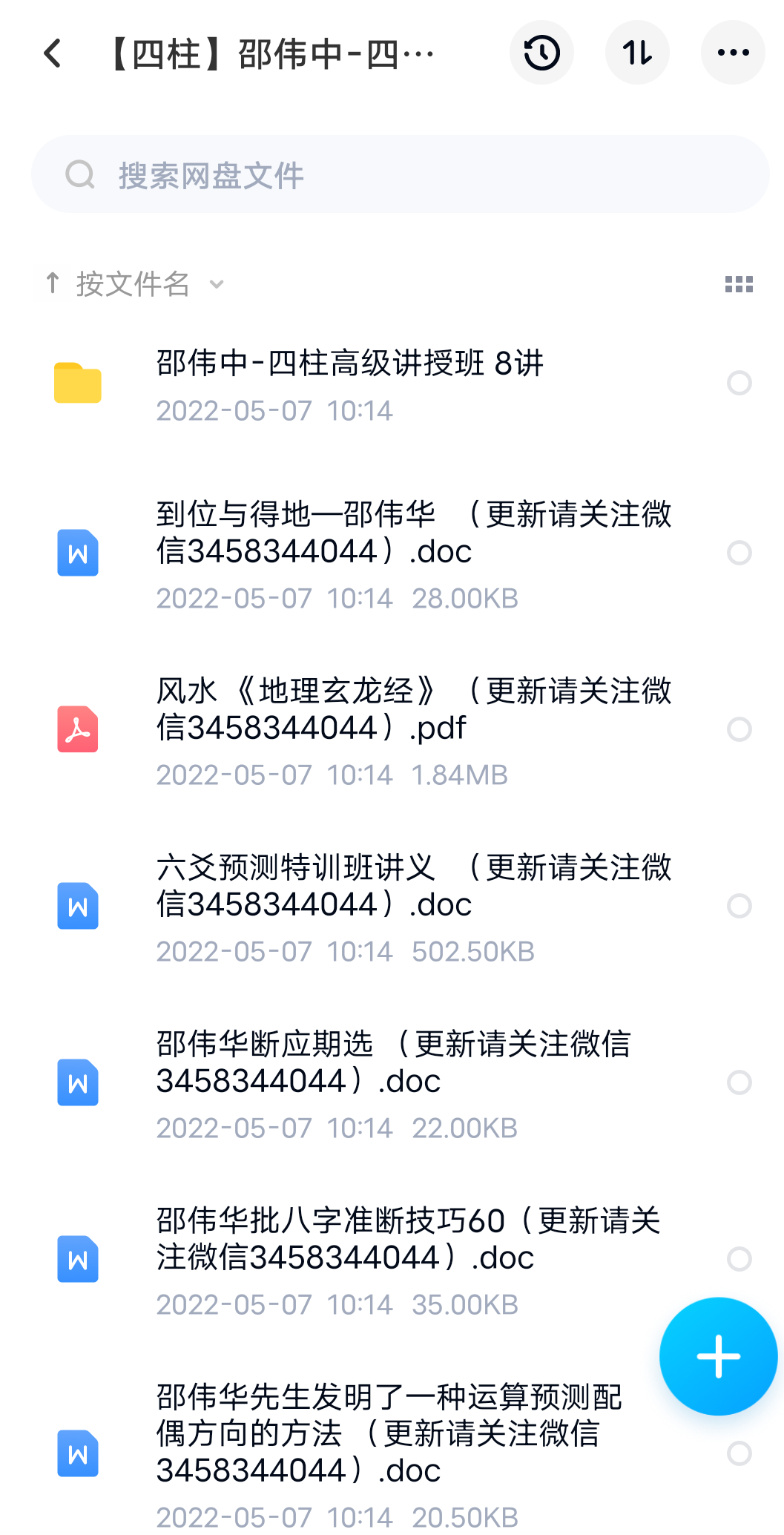The height and width of the screenshot is (1535, 784).
Task: Open the more options ellipsis menu
Action: tap(733, 53)
